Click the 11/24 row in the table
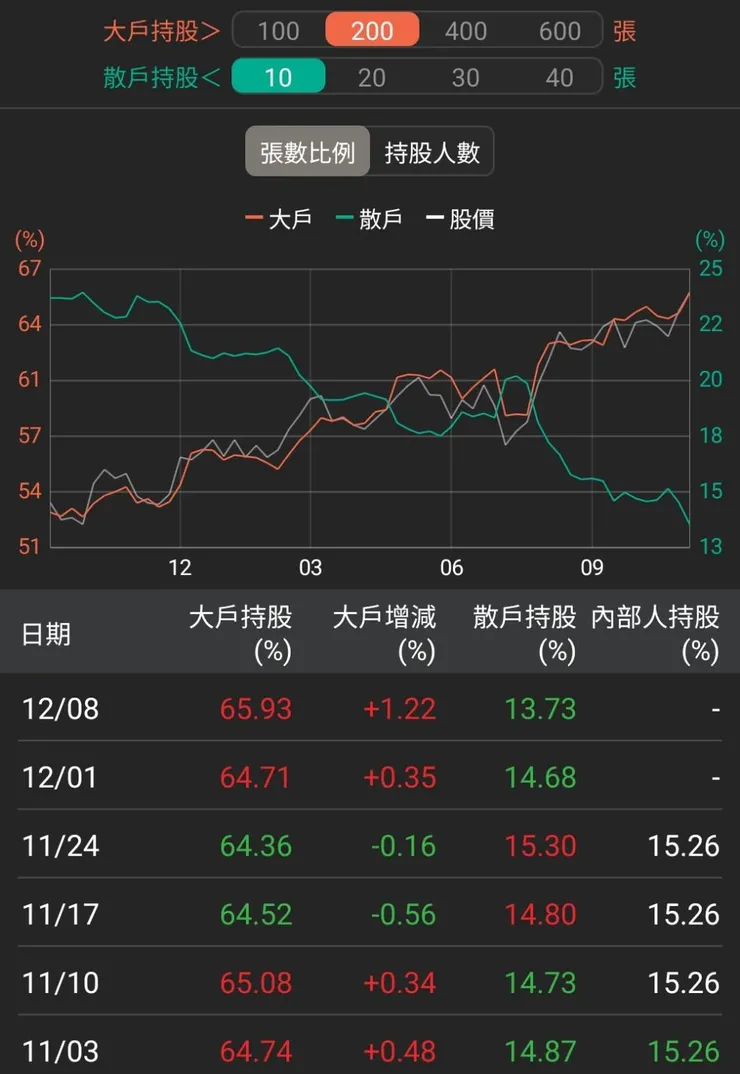 [x=370, y=845]
